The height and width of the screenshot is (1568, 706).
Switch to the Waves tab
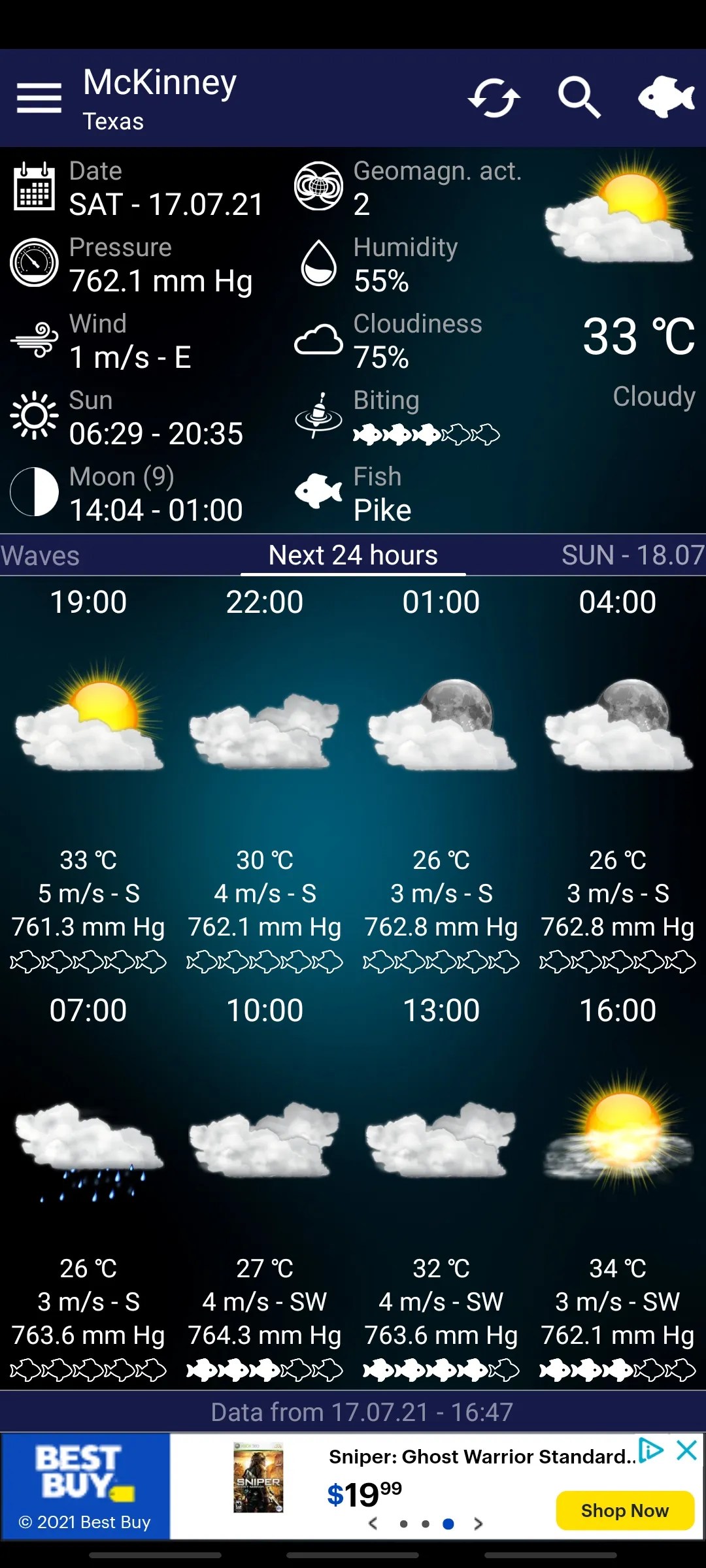(x=39, y=556)
